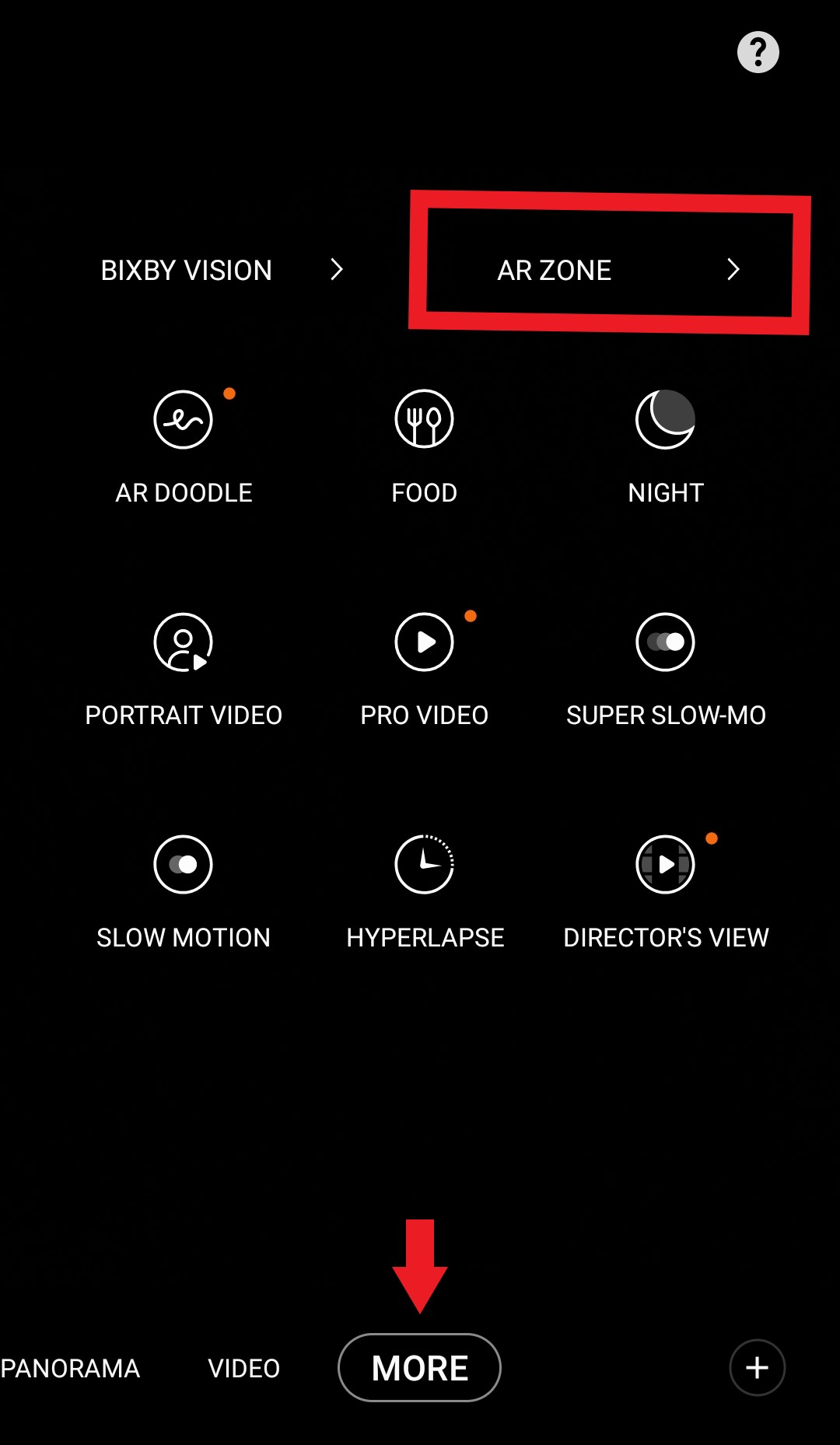Image resolution: width=840 pixels, height=1445 pixels.
Task: Open AR Zone
Action: (614, 270)
